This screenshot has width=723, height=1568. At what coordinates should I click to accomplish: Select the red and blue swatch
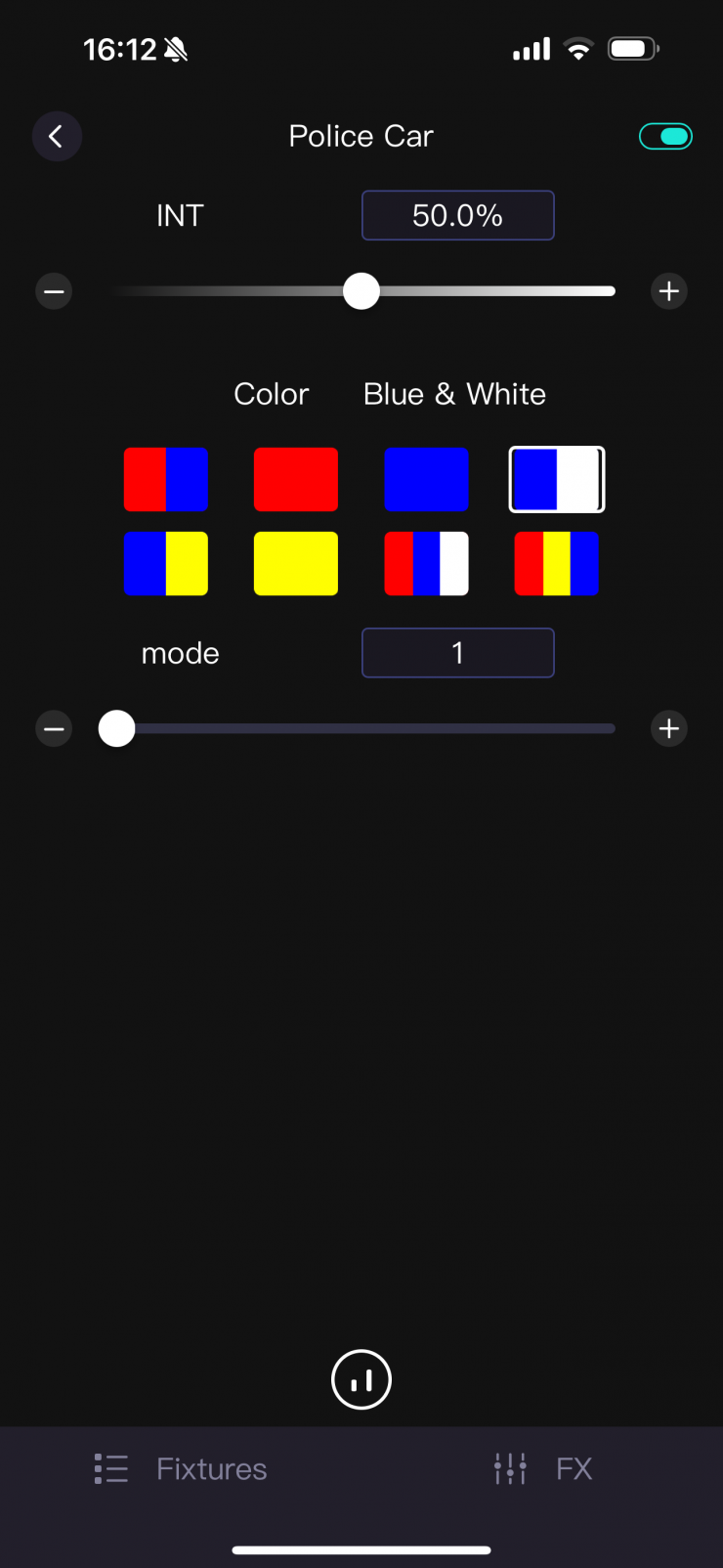click(x=166, y=480)
